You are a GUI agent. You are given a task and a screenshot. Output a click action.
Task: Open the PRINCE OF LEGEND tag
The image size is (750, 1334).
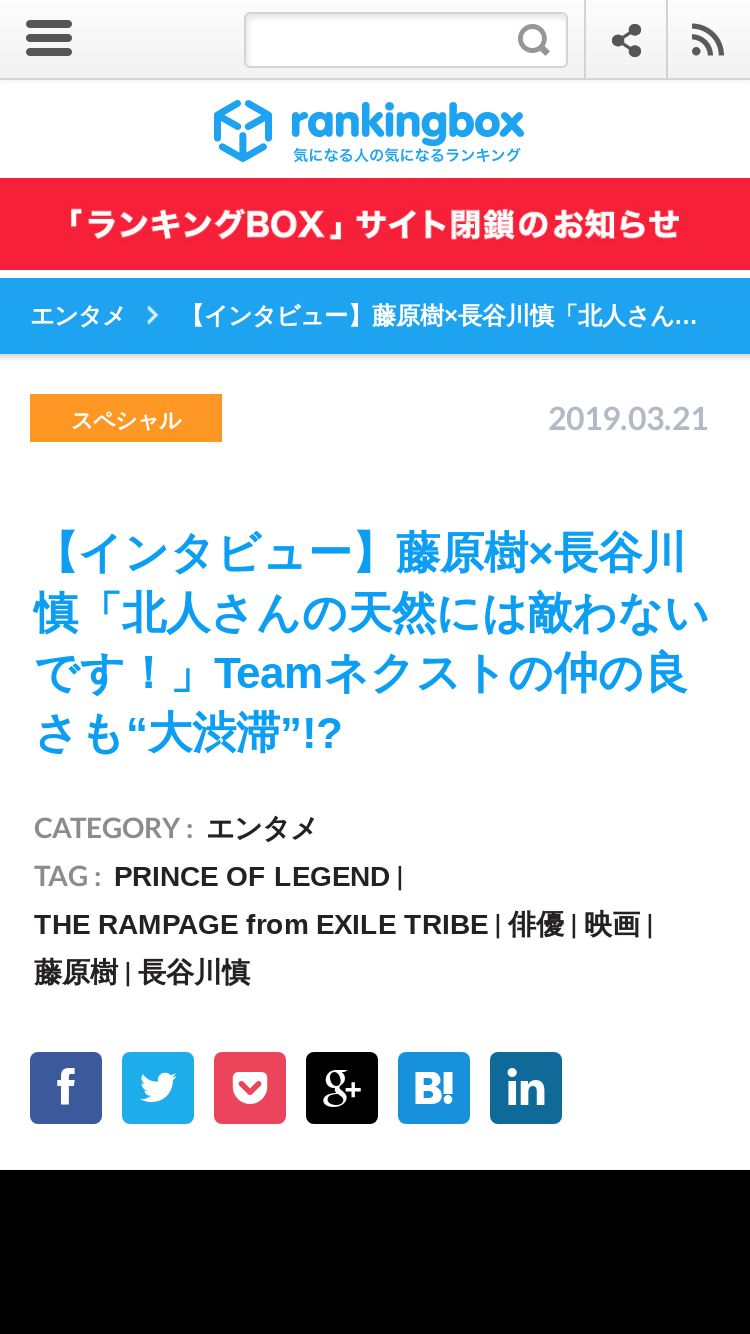click(x=252, y=876)
